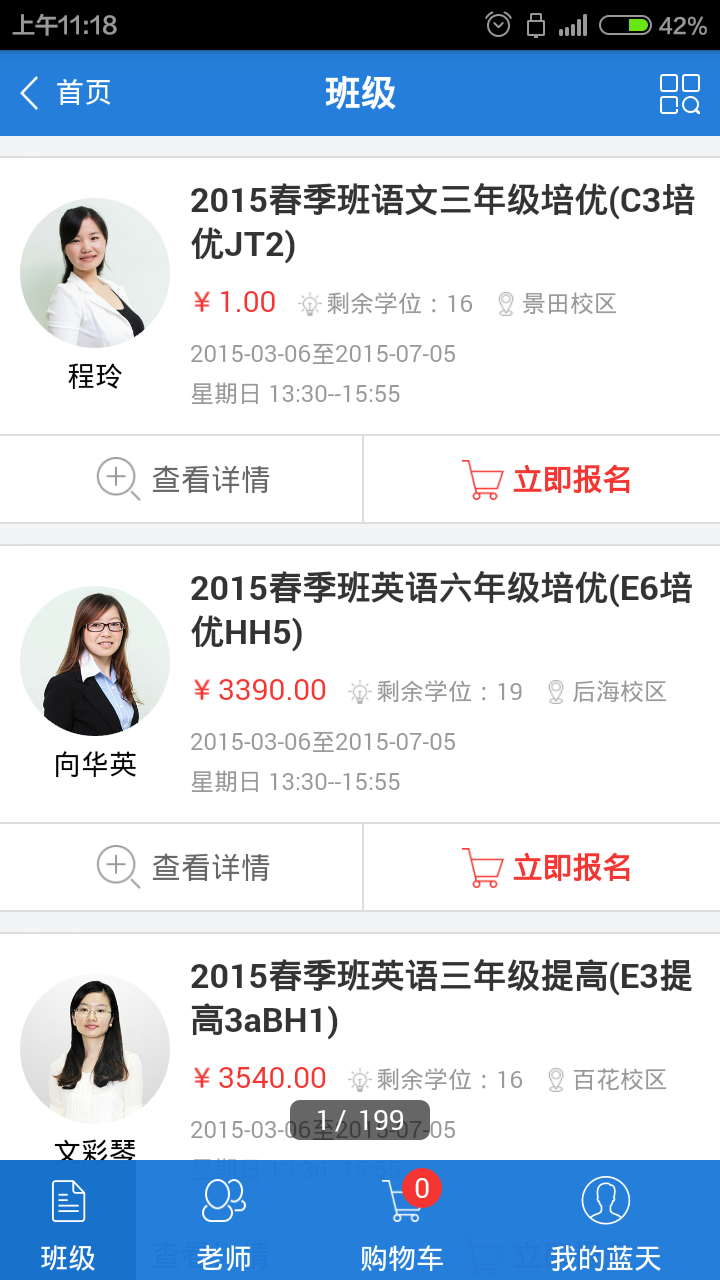The image size is (720, 1280).
Task: Open the 英语六年级培优 class card
Action: click(x=441, y=610)
